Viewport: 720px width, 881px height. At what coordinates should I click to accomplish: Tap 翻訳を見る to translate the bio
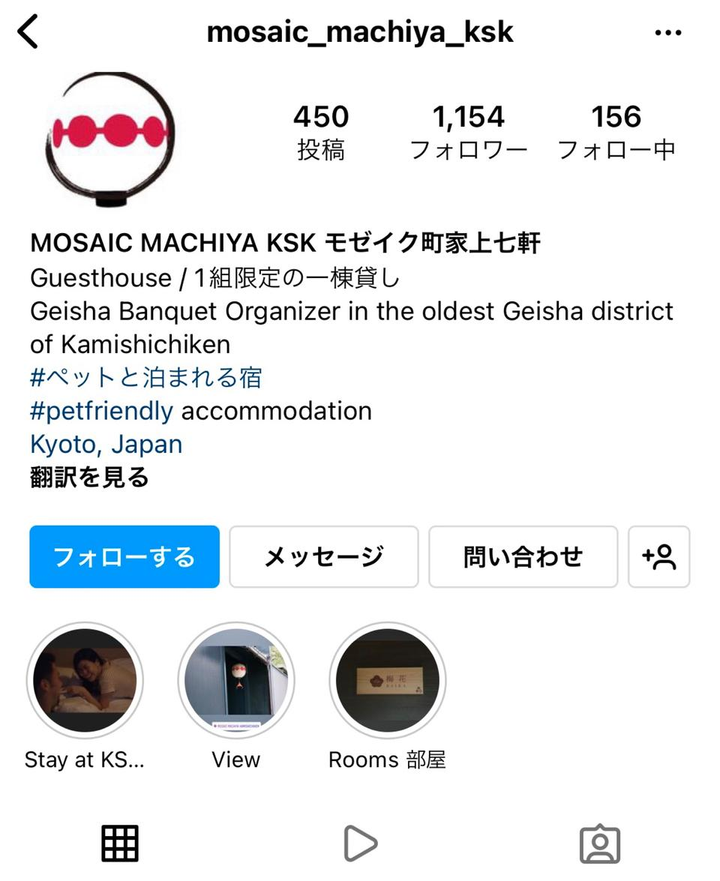point(90,477)
